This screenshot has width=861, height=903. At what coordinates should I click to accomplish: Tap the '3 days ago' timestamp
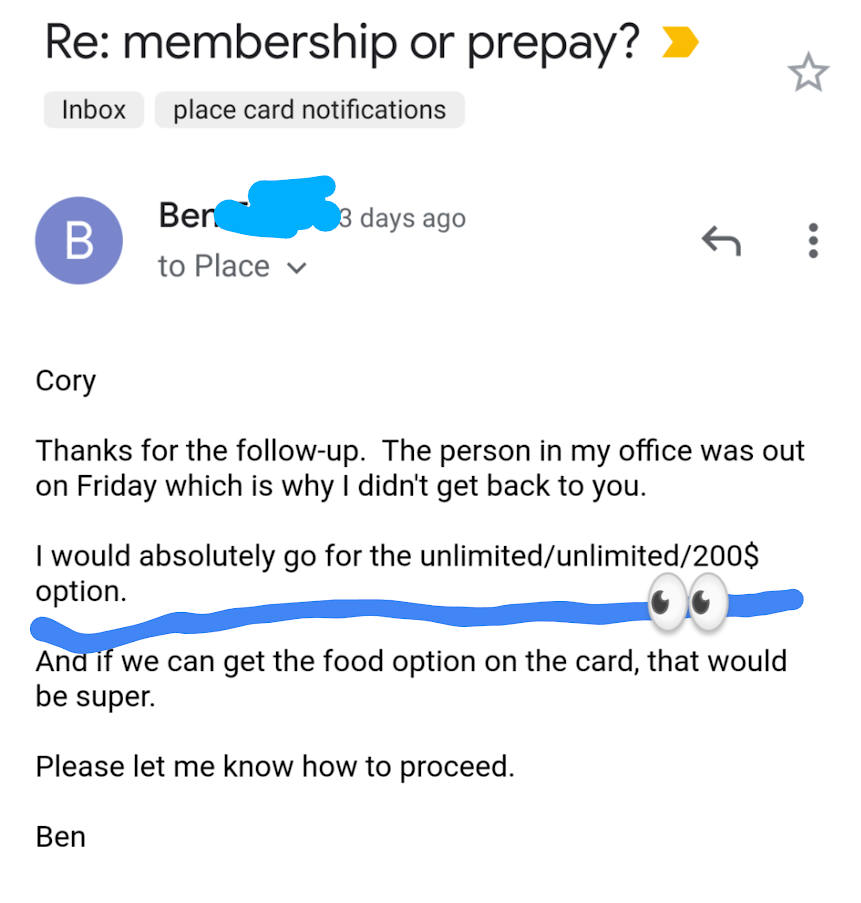point(400,218)
